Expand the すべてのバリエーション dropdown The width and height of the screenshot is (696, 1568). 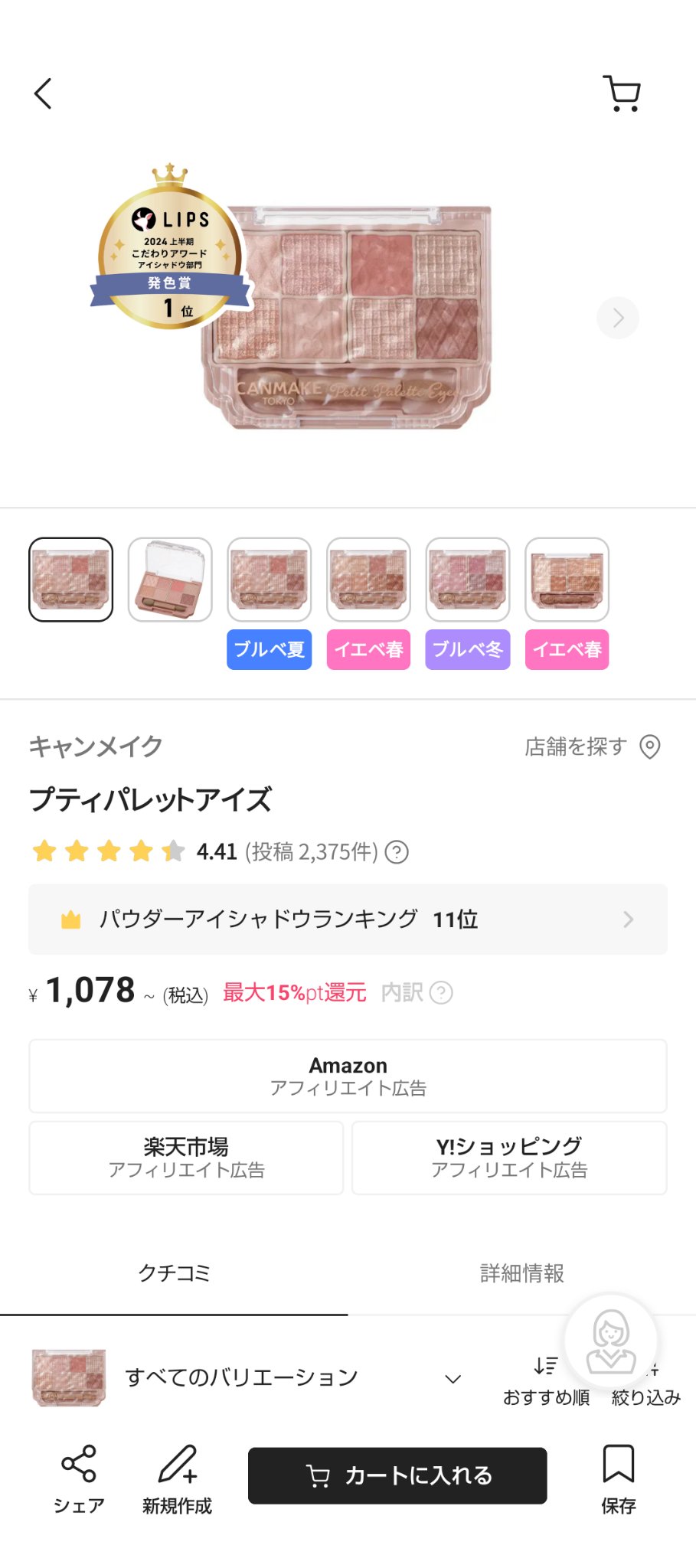(x=450, y=1376)
